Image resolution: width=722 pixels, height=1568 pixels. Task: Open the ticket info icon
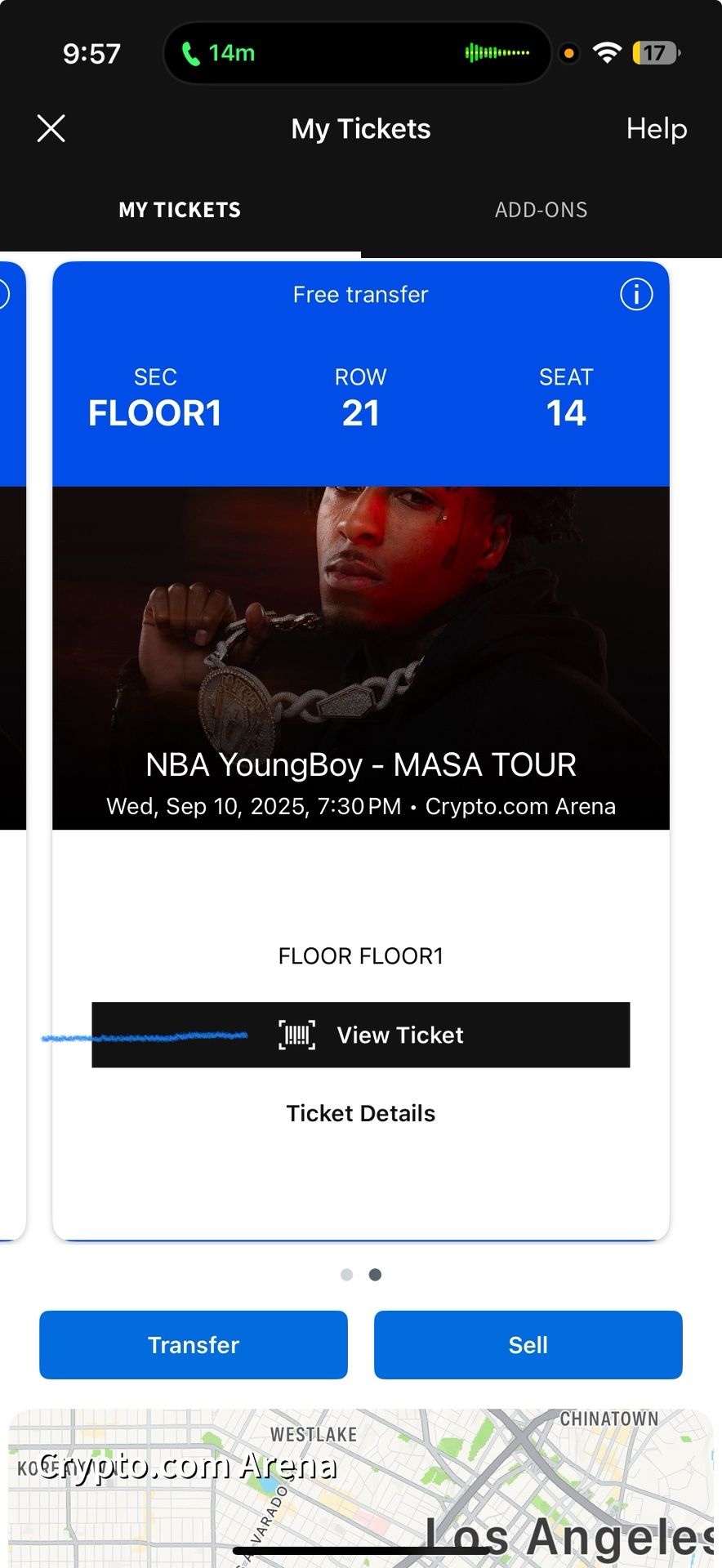[x=636, y=294]
